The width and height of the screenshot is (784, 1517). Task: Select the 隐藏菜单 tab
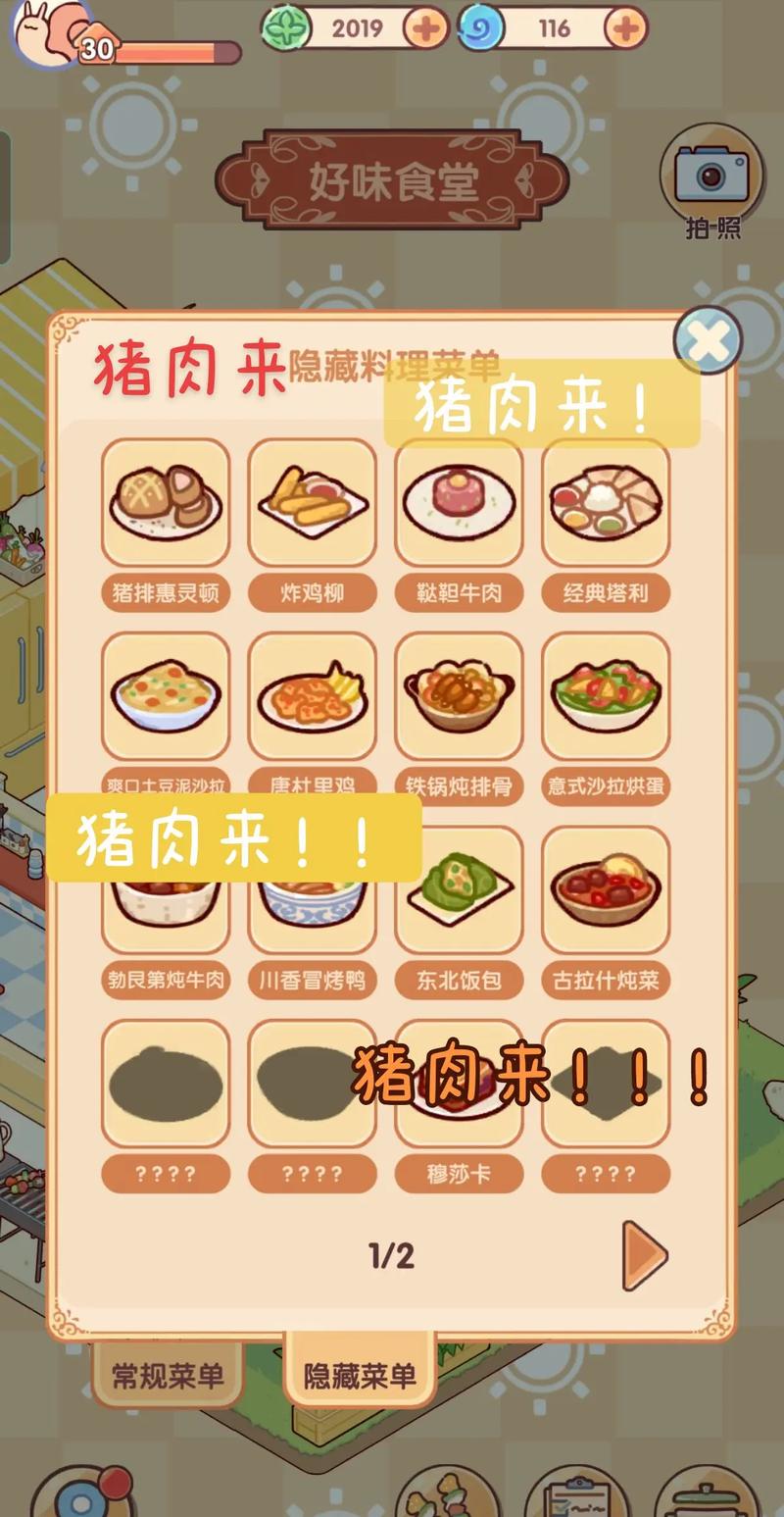(359, 1376)
